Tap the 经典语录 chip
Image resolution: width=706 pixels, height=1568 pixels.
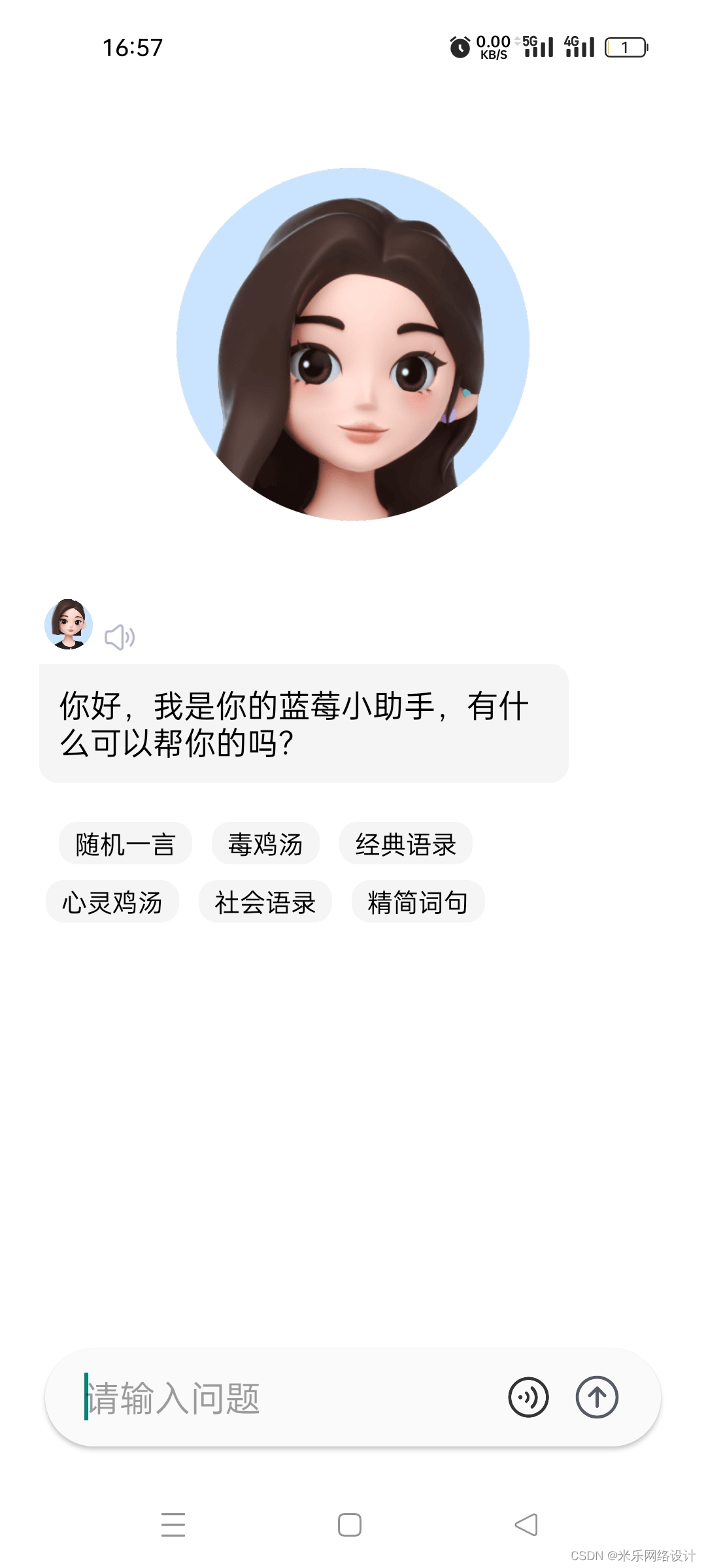[405, 844]
